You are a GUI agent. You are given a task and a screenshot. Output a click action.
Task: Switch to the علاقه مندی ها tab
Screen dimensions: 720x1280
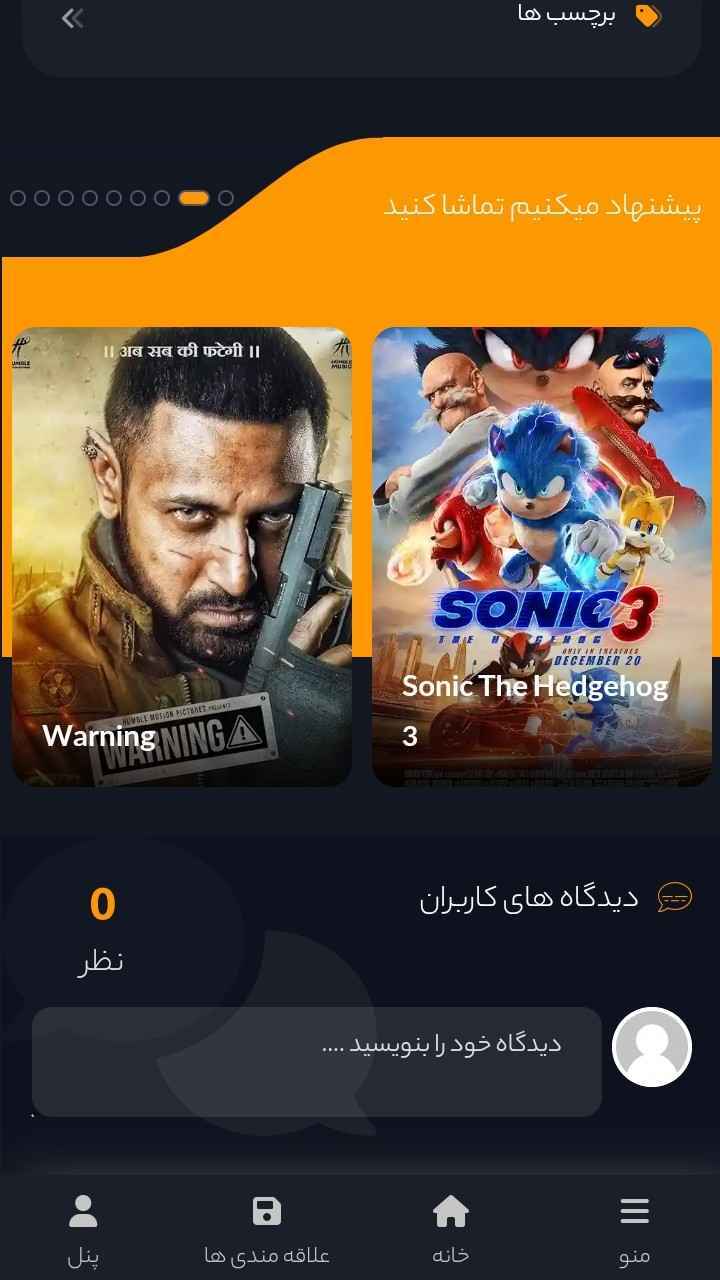click(x=266, y=1228)
